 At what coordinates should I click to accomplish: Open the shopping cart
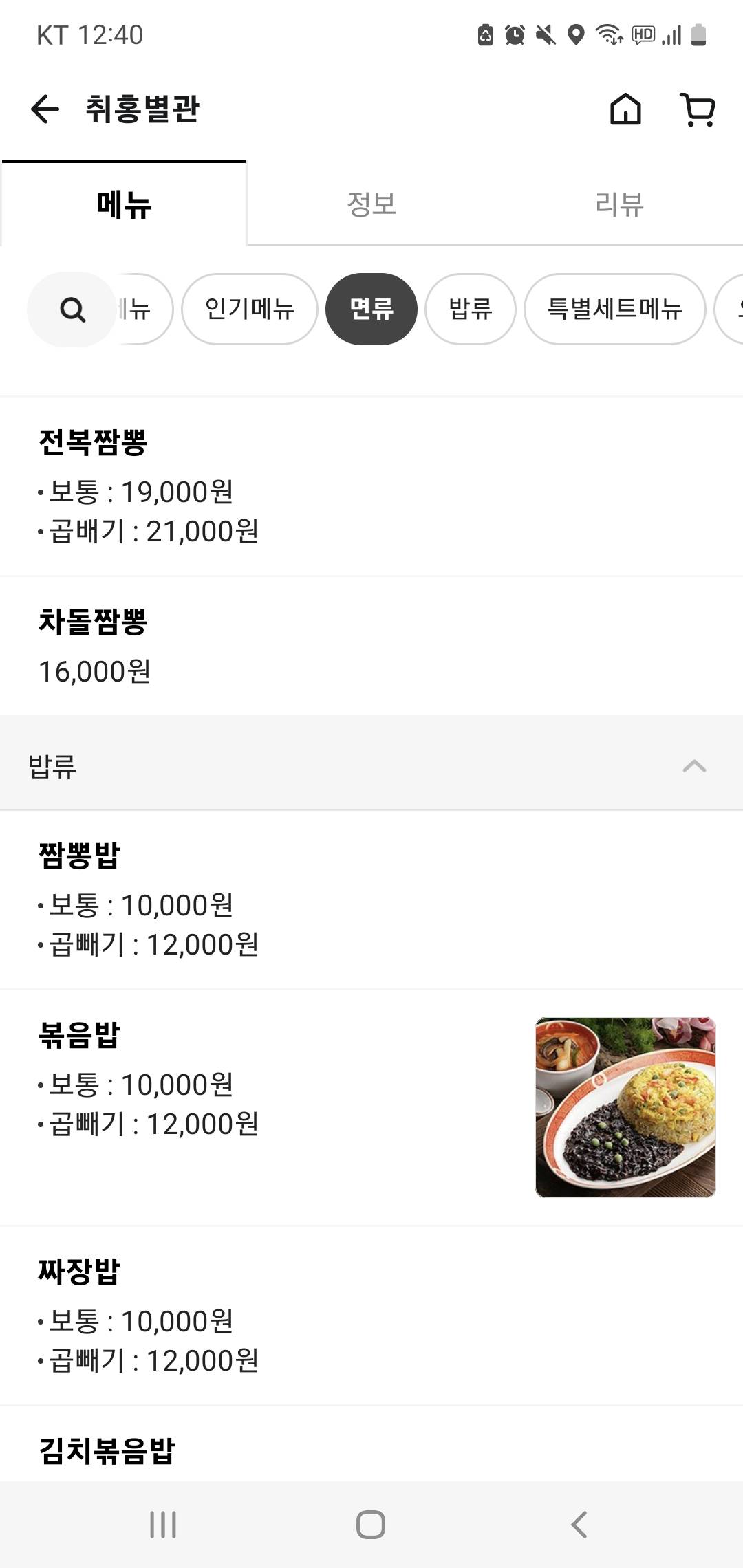click(698, 109)
